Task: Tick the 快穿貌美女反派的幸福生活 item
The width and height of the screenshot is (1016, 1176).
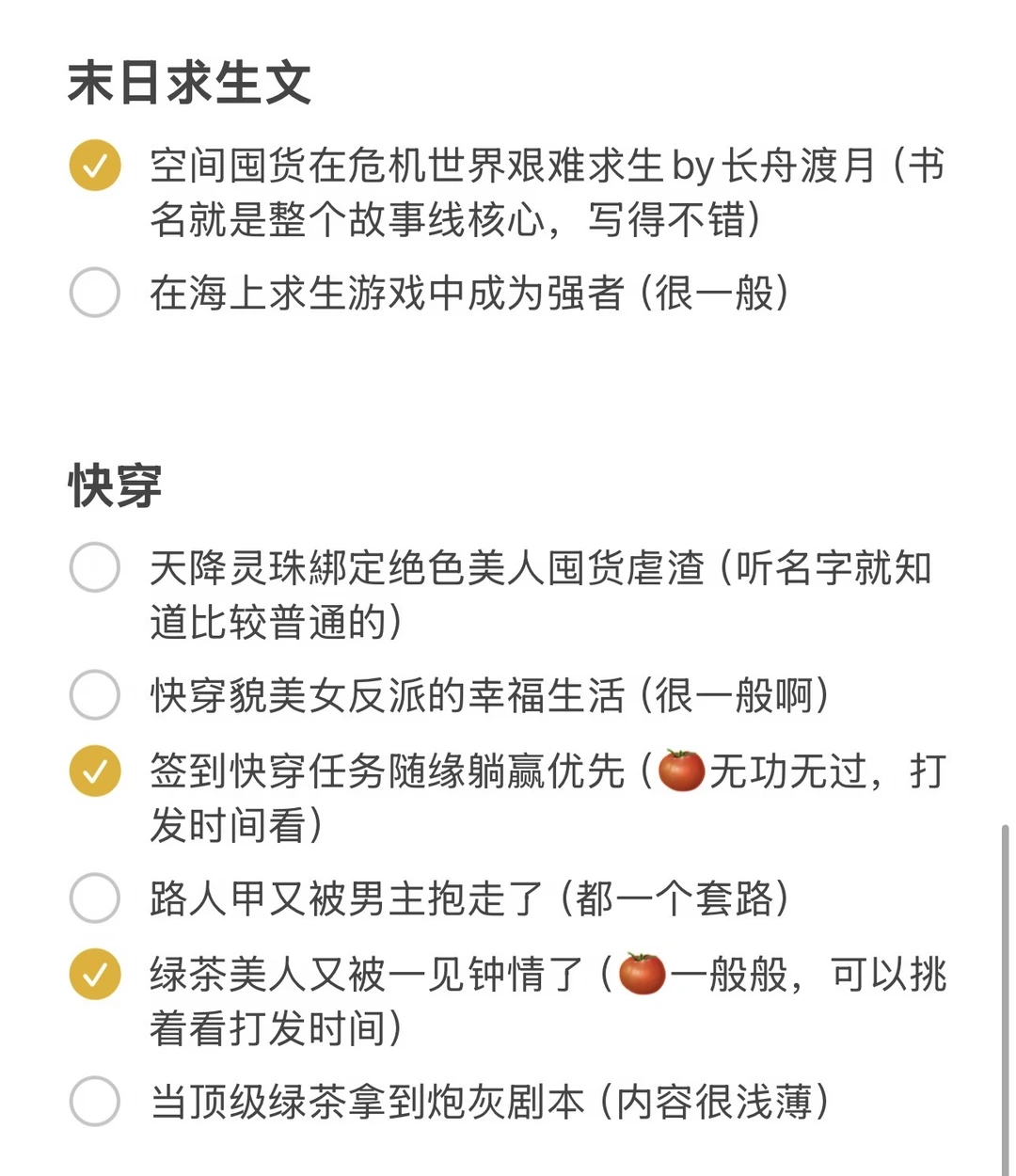Action: point(95,695)
